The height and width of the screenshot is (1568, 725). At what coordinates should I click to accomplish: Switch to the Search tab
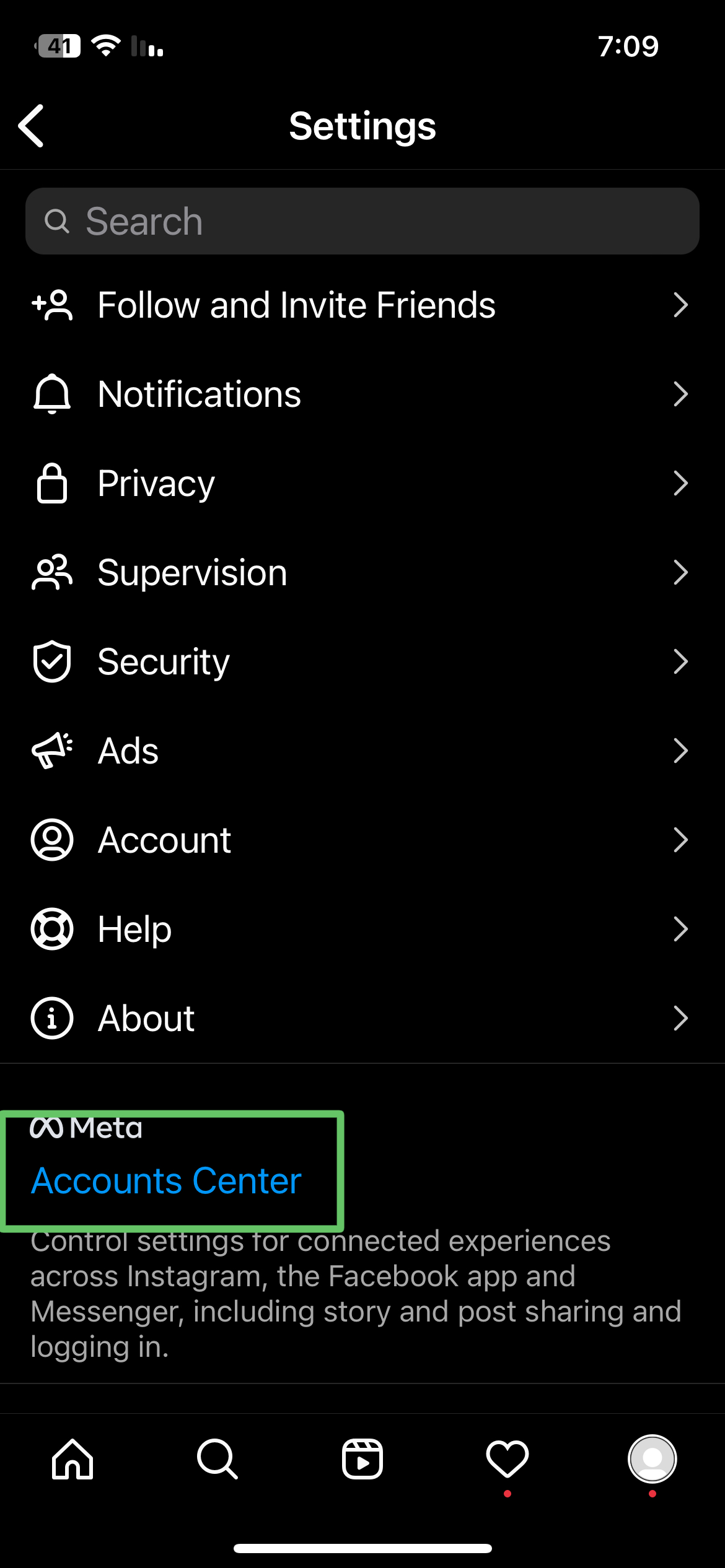tap(217, 1459)
